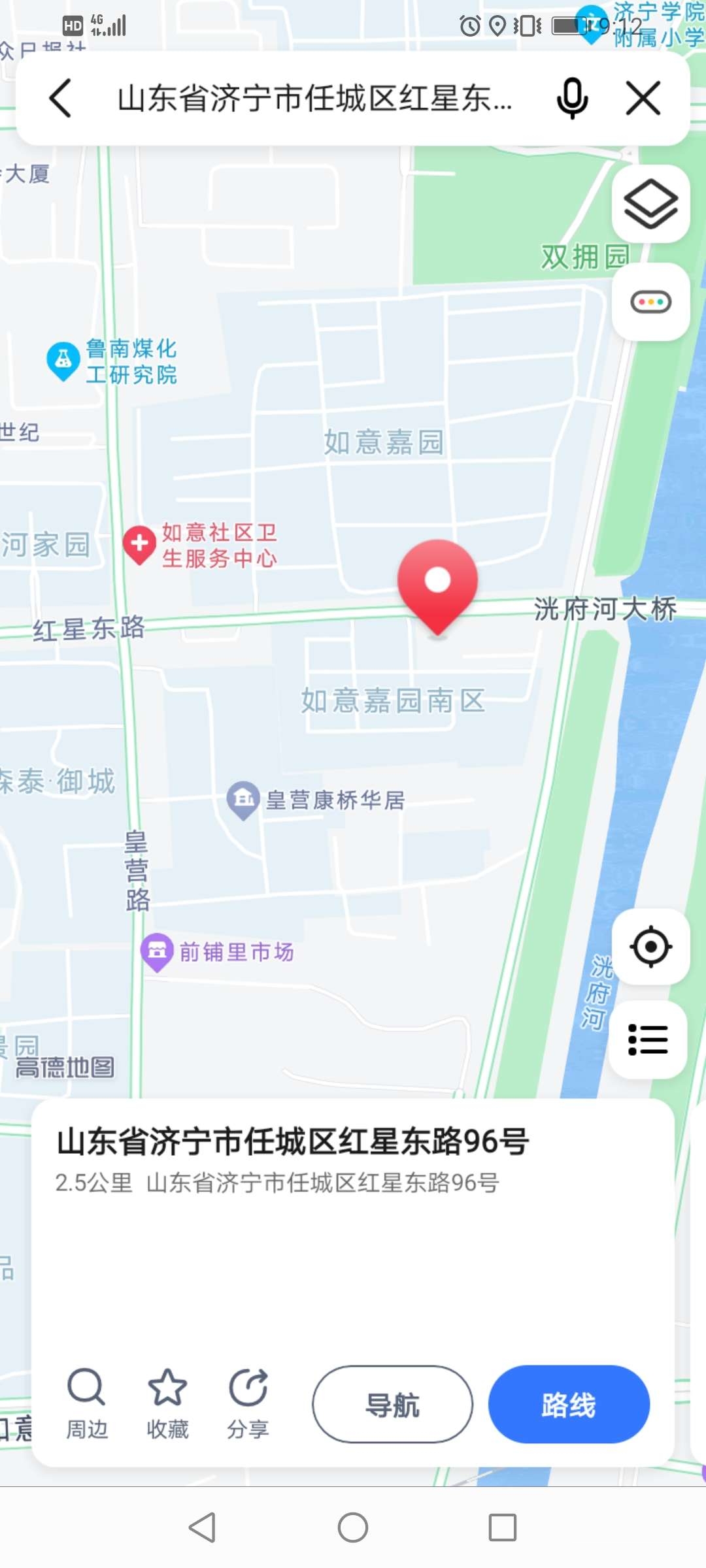Toggle the traffic conditions layer

[x=650, y=302]
